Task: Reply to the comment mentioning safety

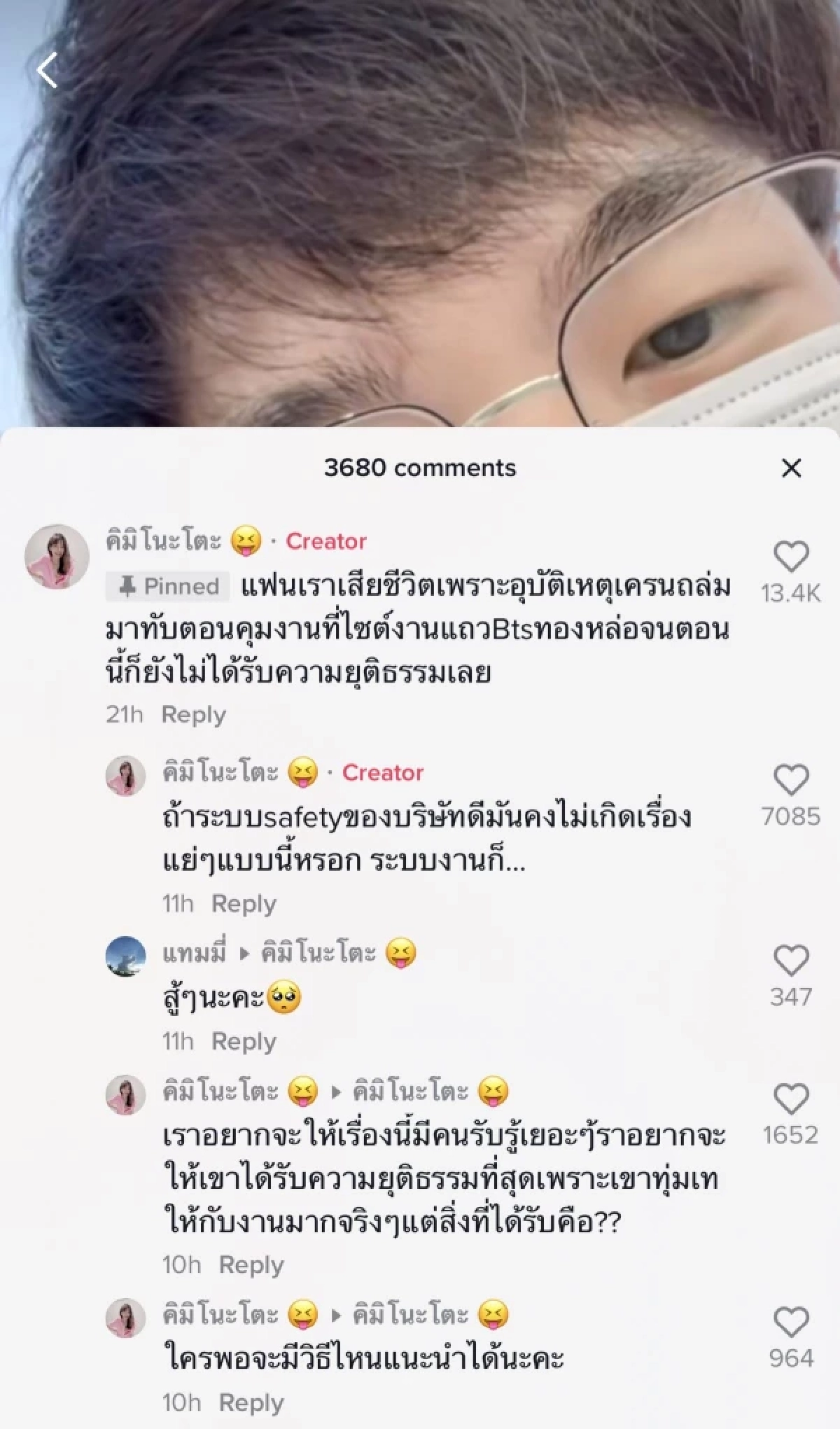Action: point(244,904)
